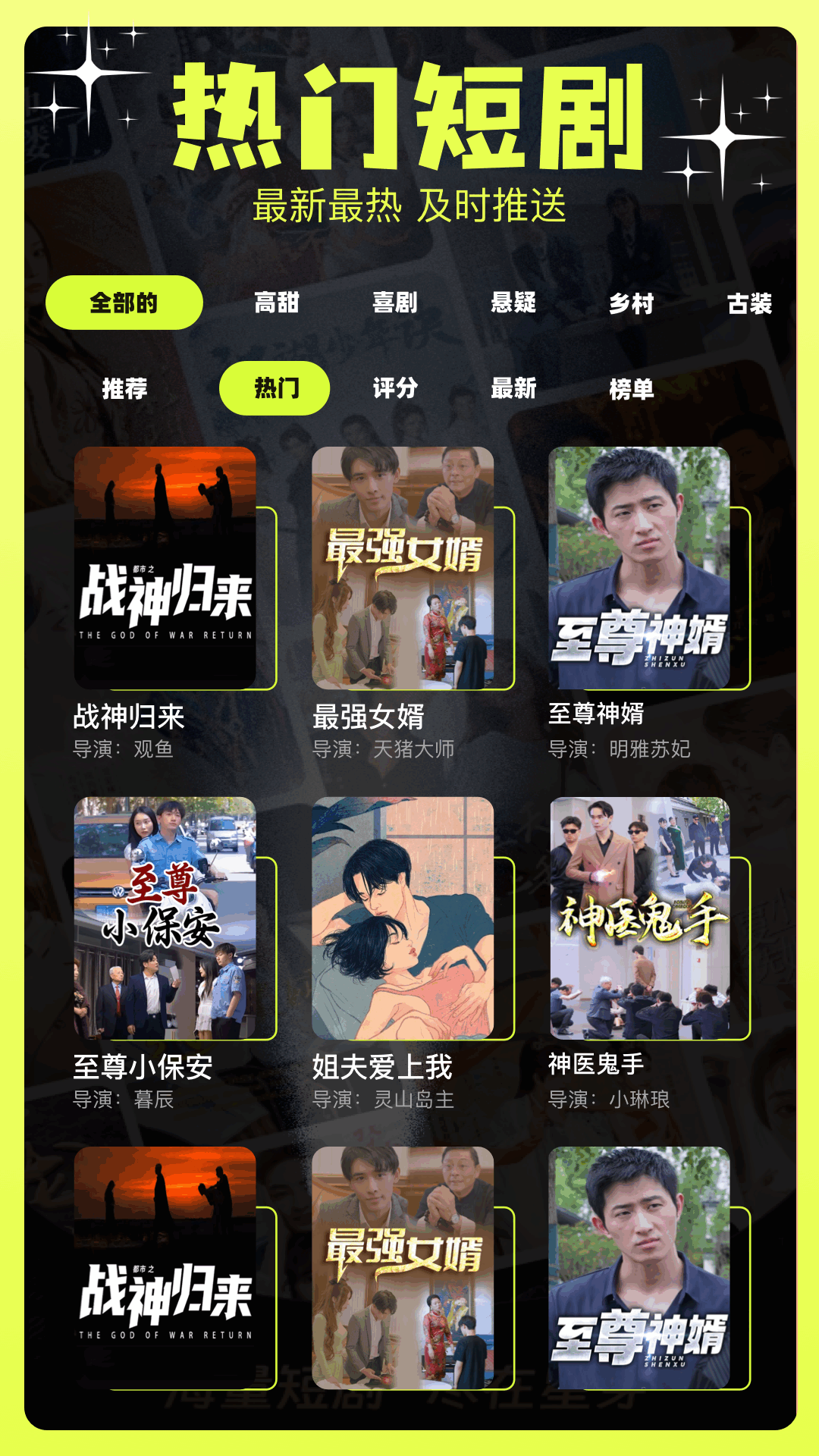Click director 观鱼 credit link
The height and width of the screenshot is (1456, 819).
[123, 750]
